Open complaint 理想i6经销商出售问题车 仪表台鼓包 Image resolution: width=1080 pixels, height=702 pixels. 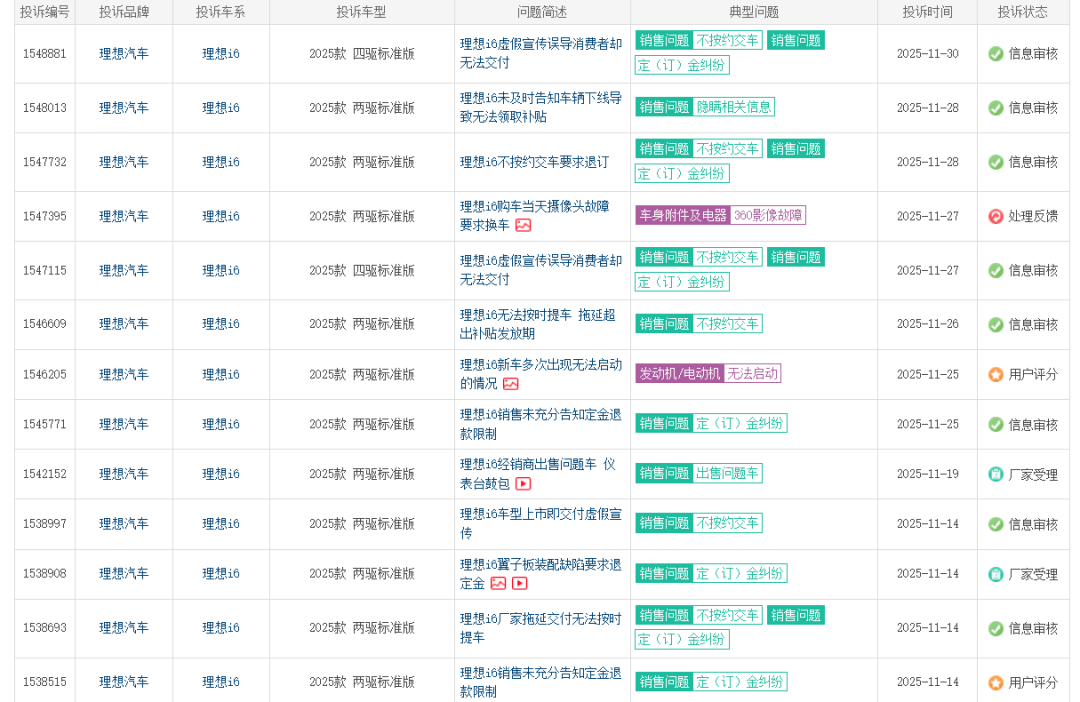[x=537, y=465]
